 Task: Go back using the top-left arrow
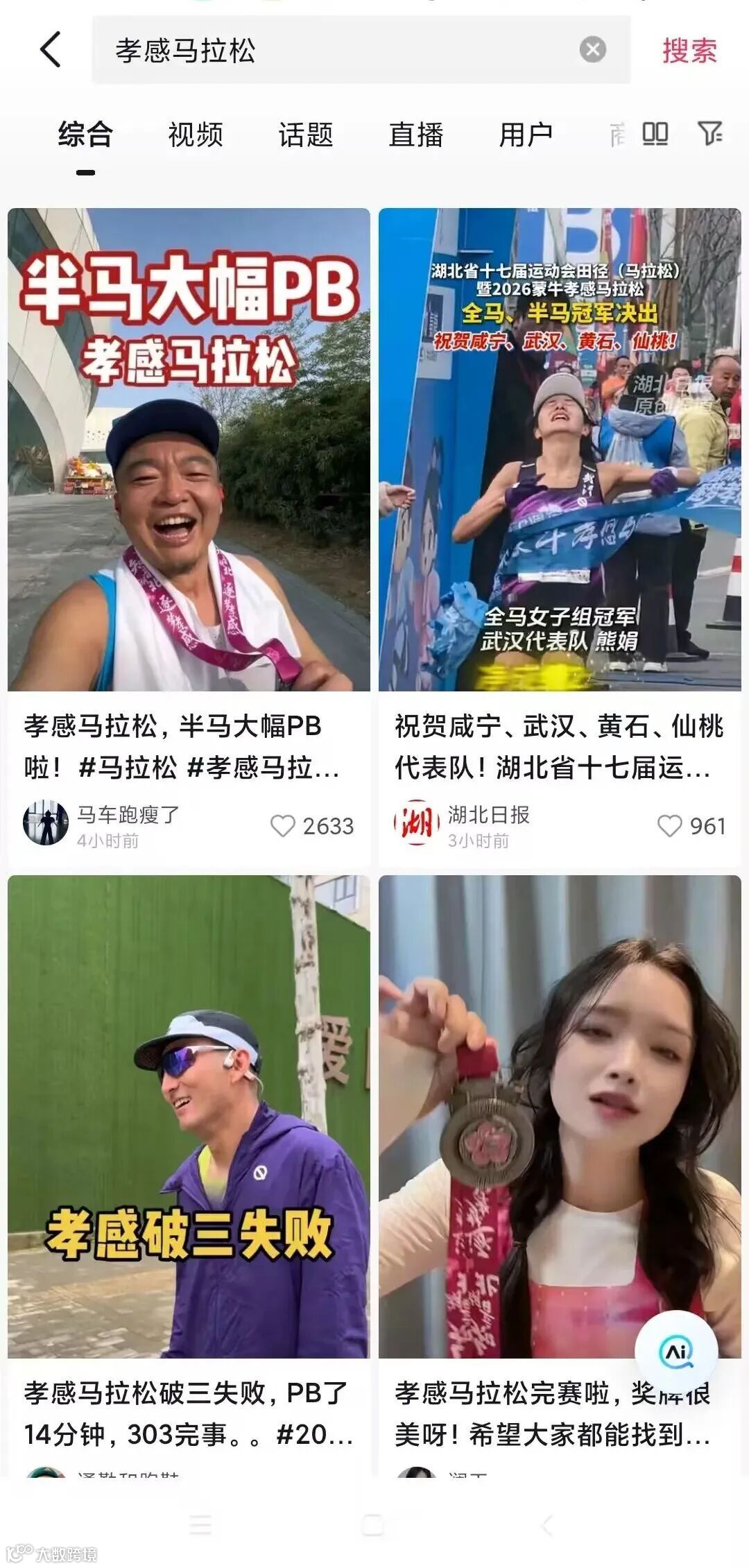pos(51,50)
